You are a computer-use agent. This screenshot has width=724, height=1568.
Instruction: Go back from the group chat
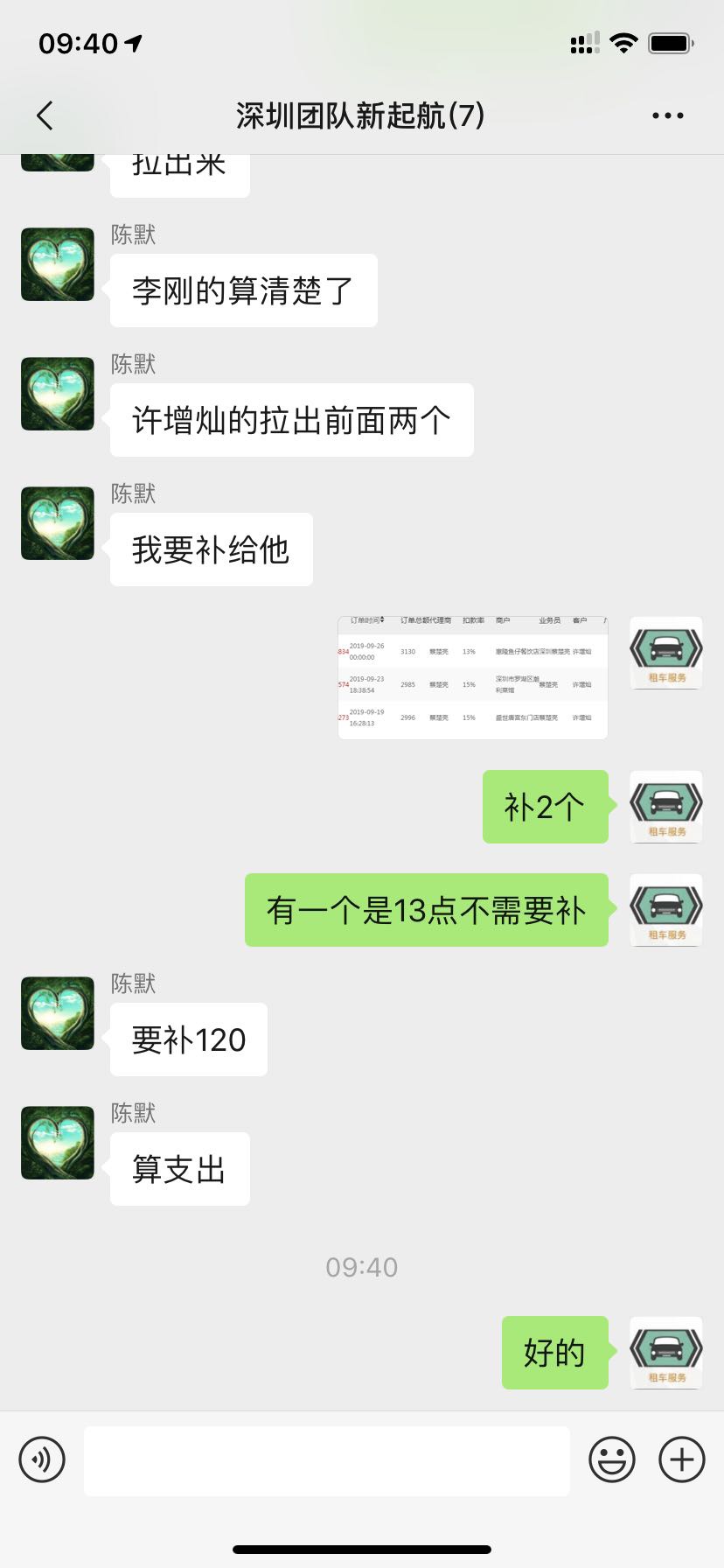pyautogui.click(x=45, y=115)
